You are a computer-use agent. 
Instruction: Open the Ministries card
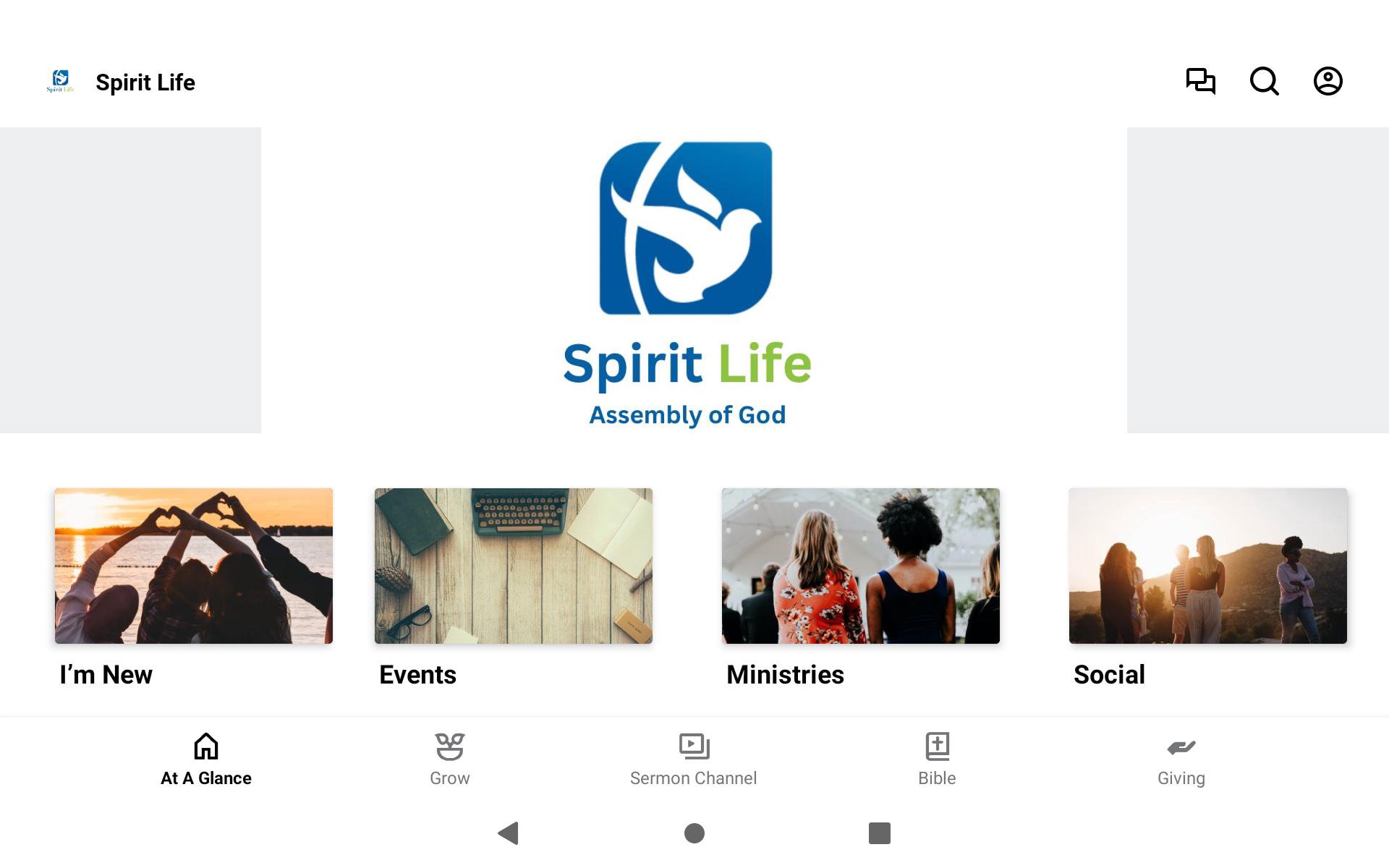point(860,566)
